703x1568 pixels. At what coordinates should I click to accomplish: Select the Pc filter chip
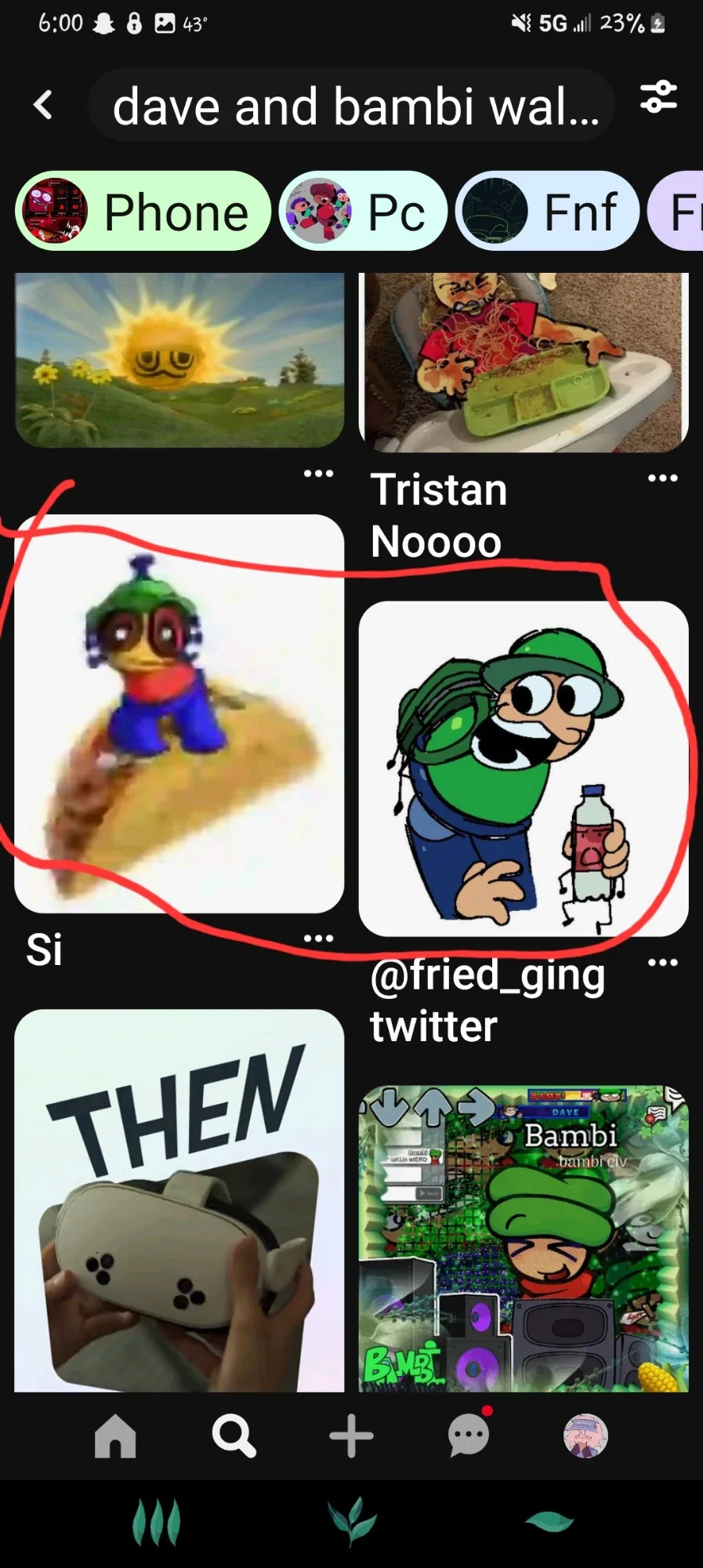pos(363,212)
